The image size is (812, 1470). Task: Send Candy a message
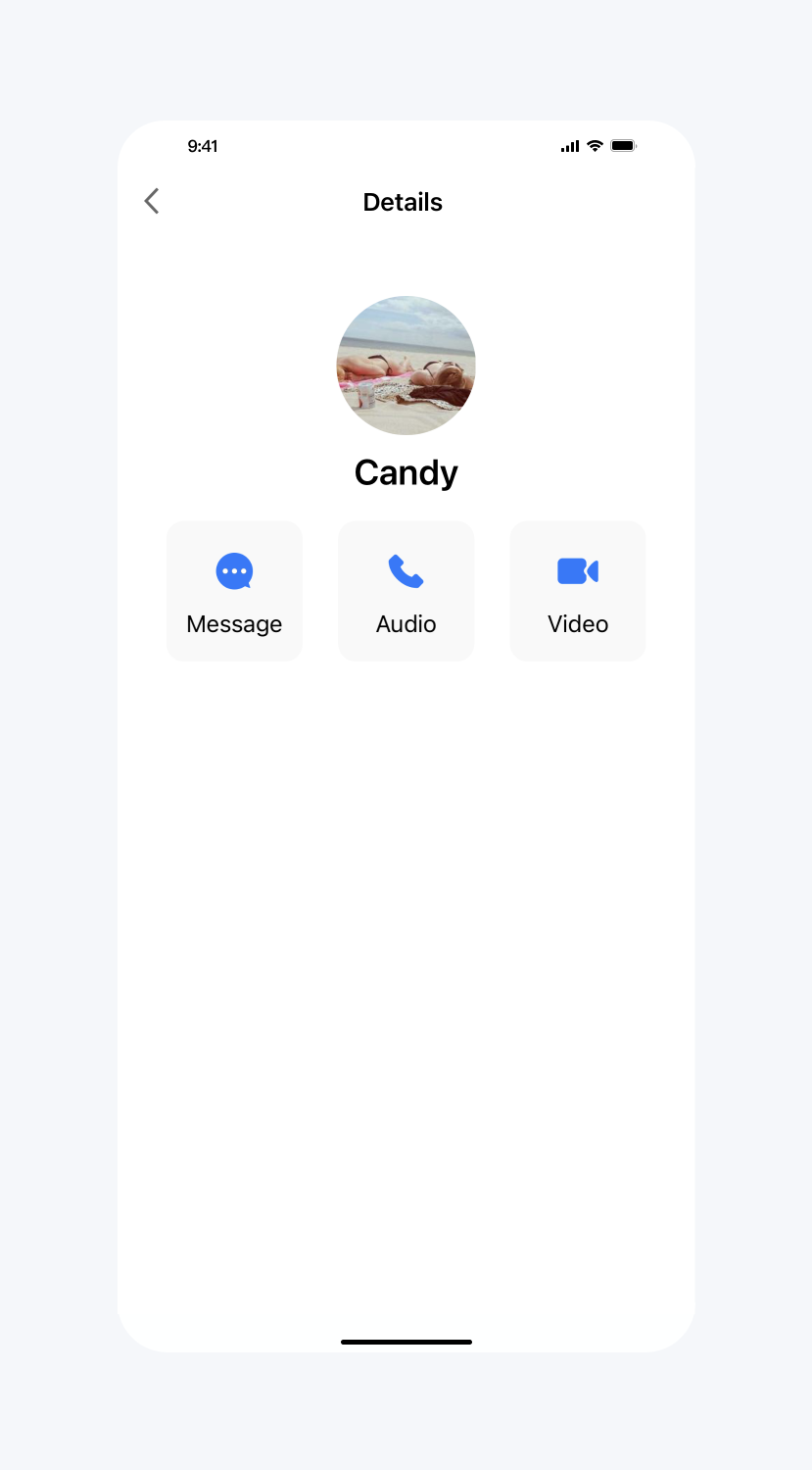234,591
